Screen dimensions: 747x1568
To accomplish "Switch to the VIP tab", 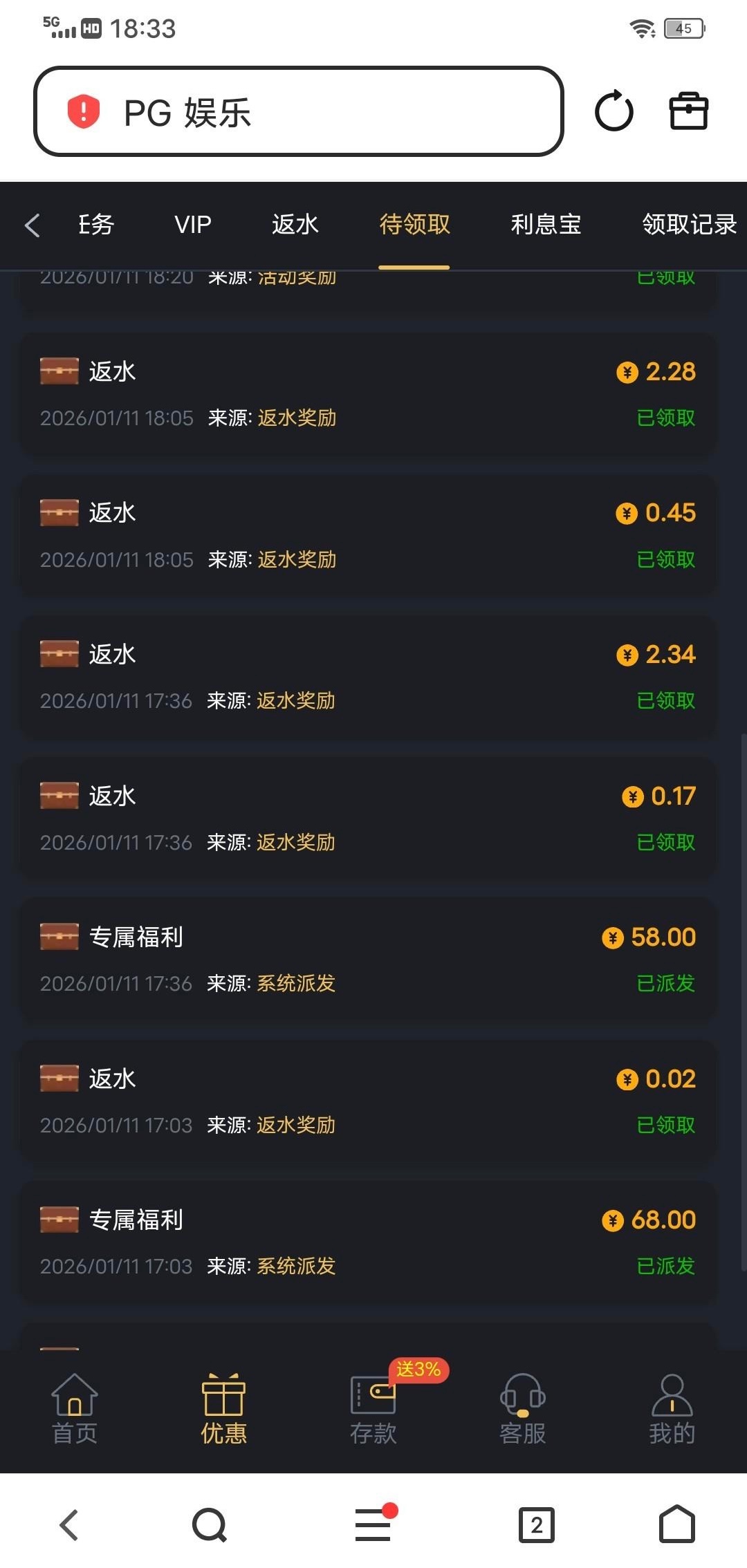I will tap(192, 225).
